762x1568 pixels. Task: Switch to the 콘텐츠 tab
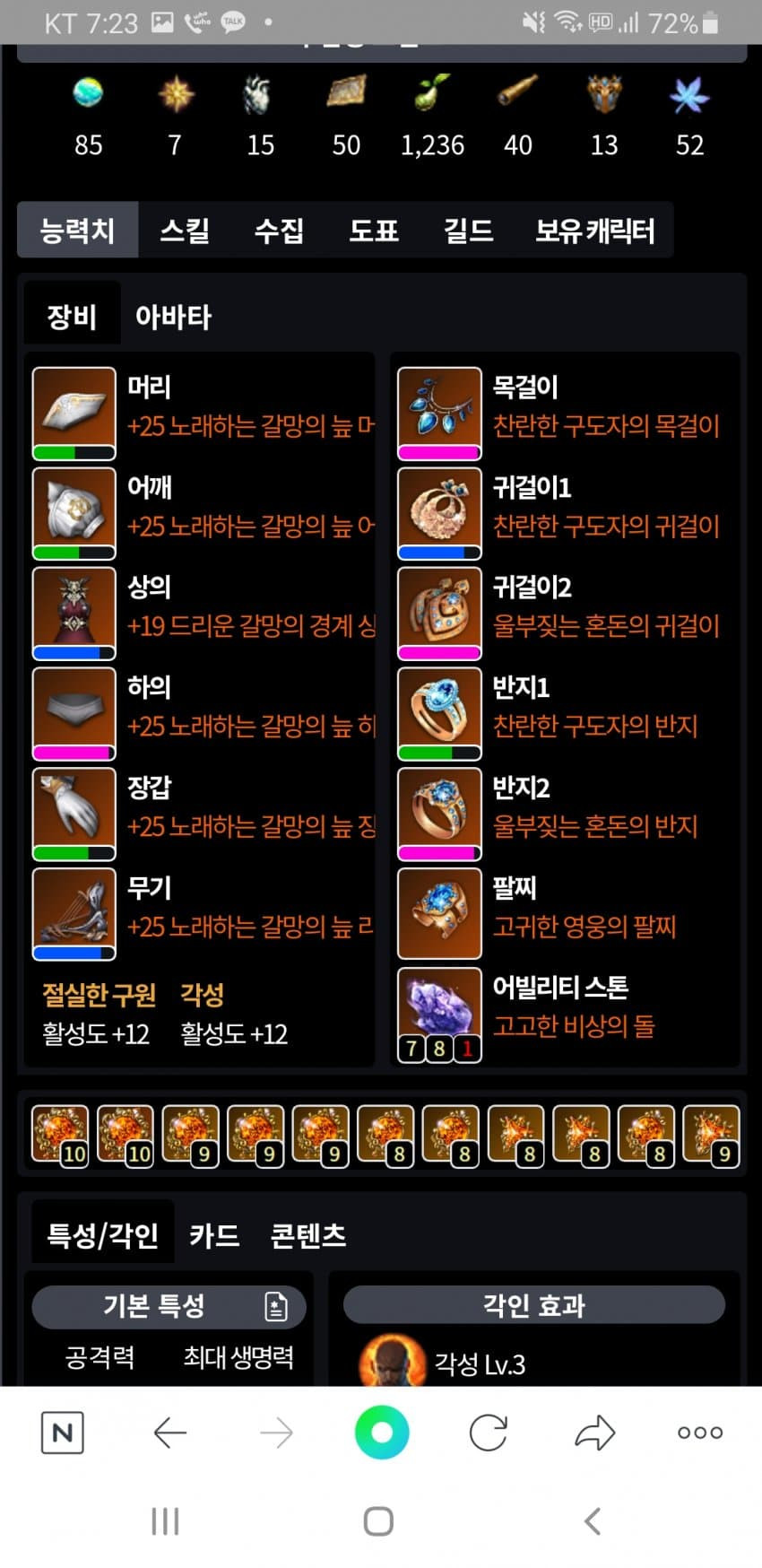tap(307, 1235)
